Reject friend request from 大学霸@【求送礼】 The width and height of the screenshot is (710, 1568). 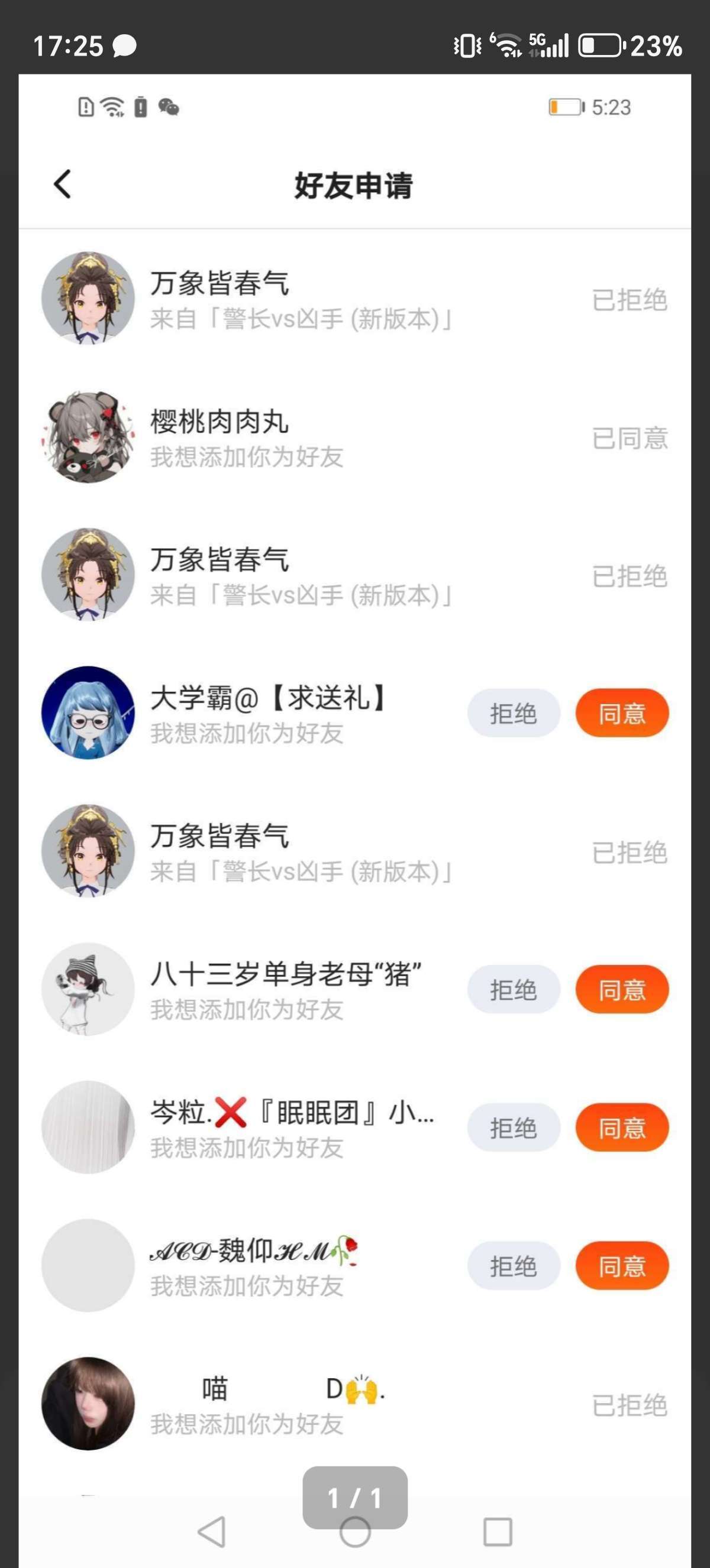click(x=514, y=713)
